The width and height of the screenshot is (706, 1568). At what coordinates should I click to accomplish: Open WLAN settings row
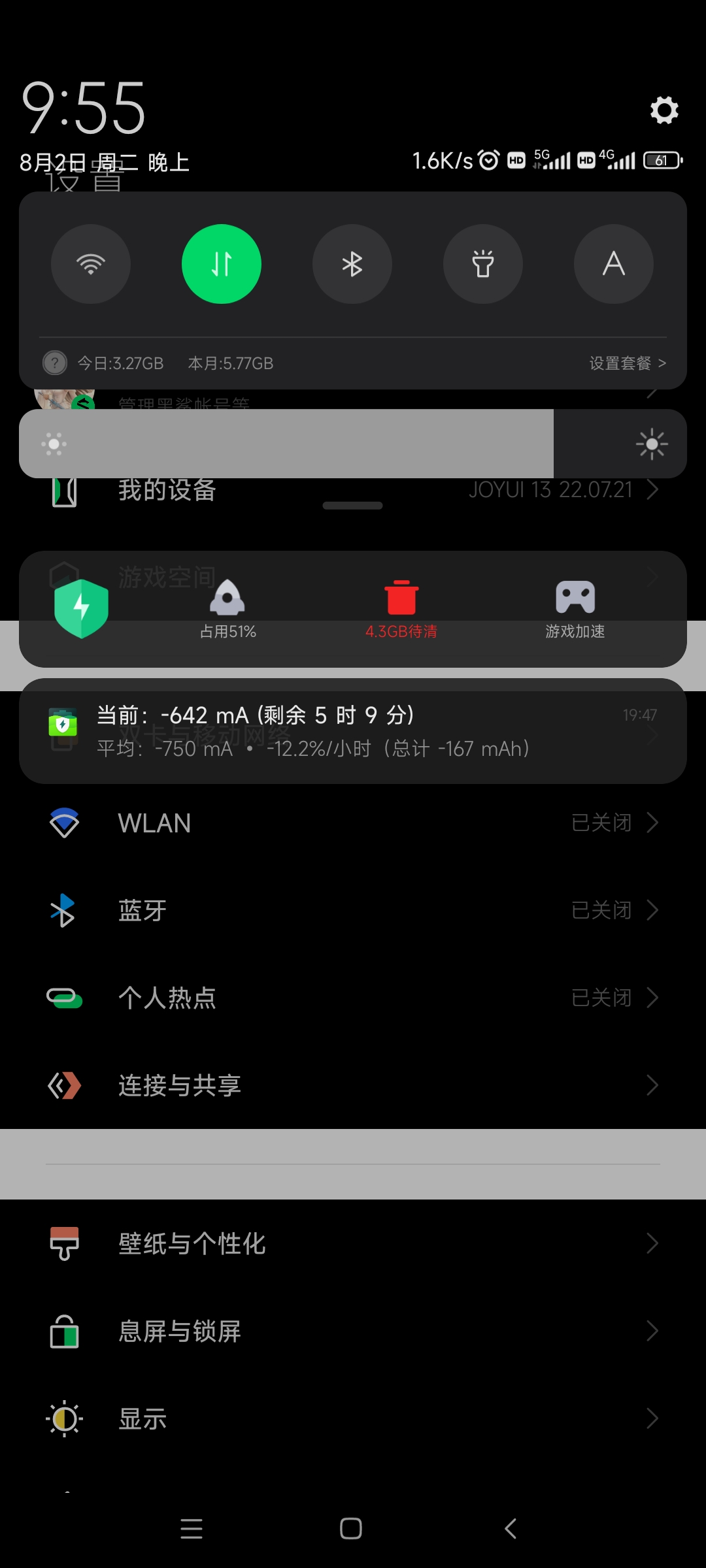tap(353, 823)
